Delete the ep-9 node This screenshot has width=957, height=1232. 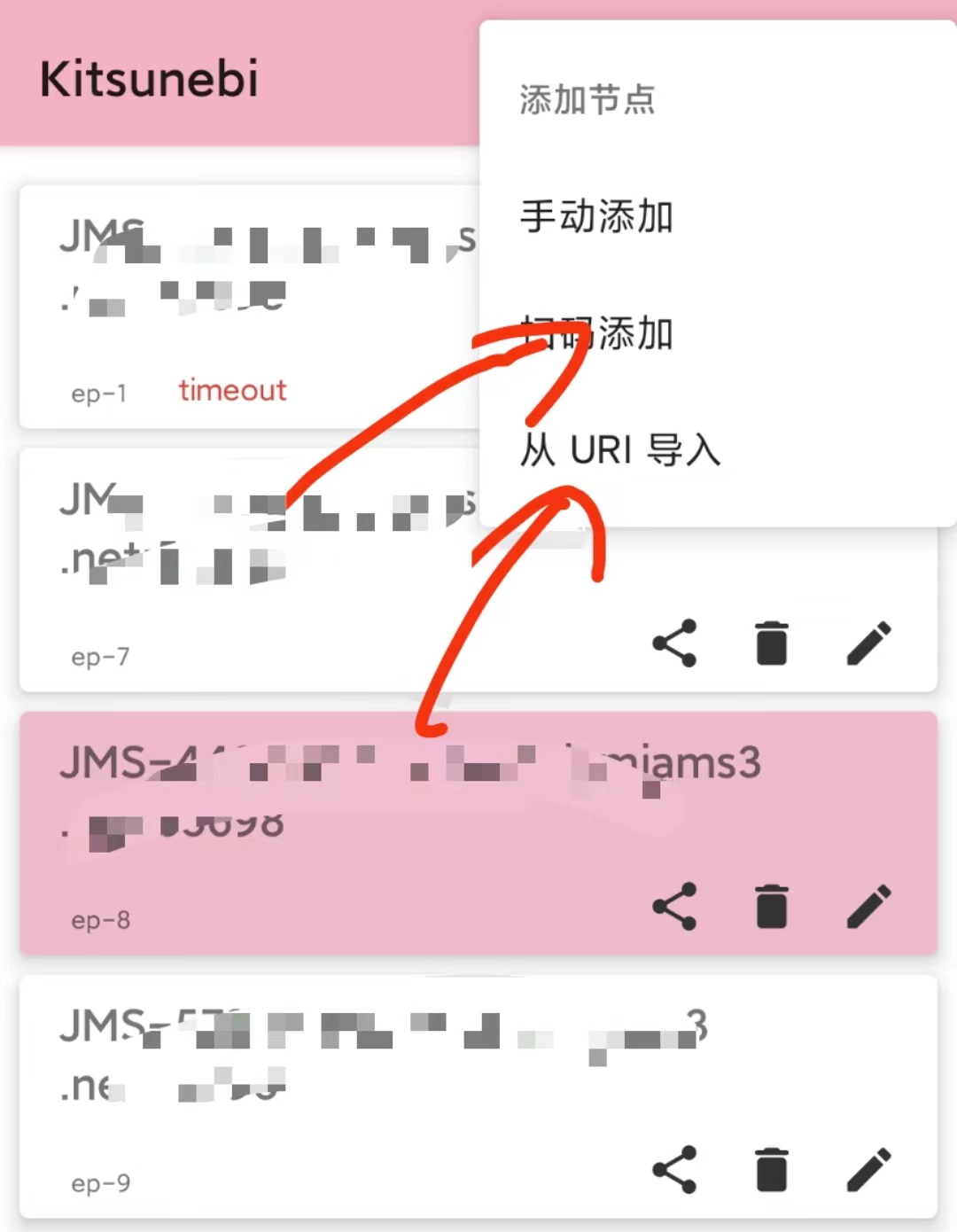click(x=771, y=1169)
